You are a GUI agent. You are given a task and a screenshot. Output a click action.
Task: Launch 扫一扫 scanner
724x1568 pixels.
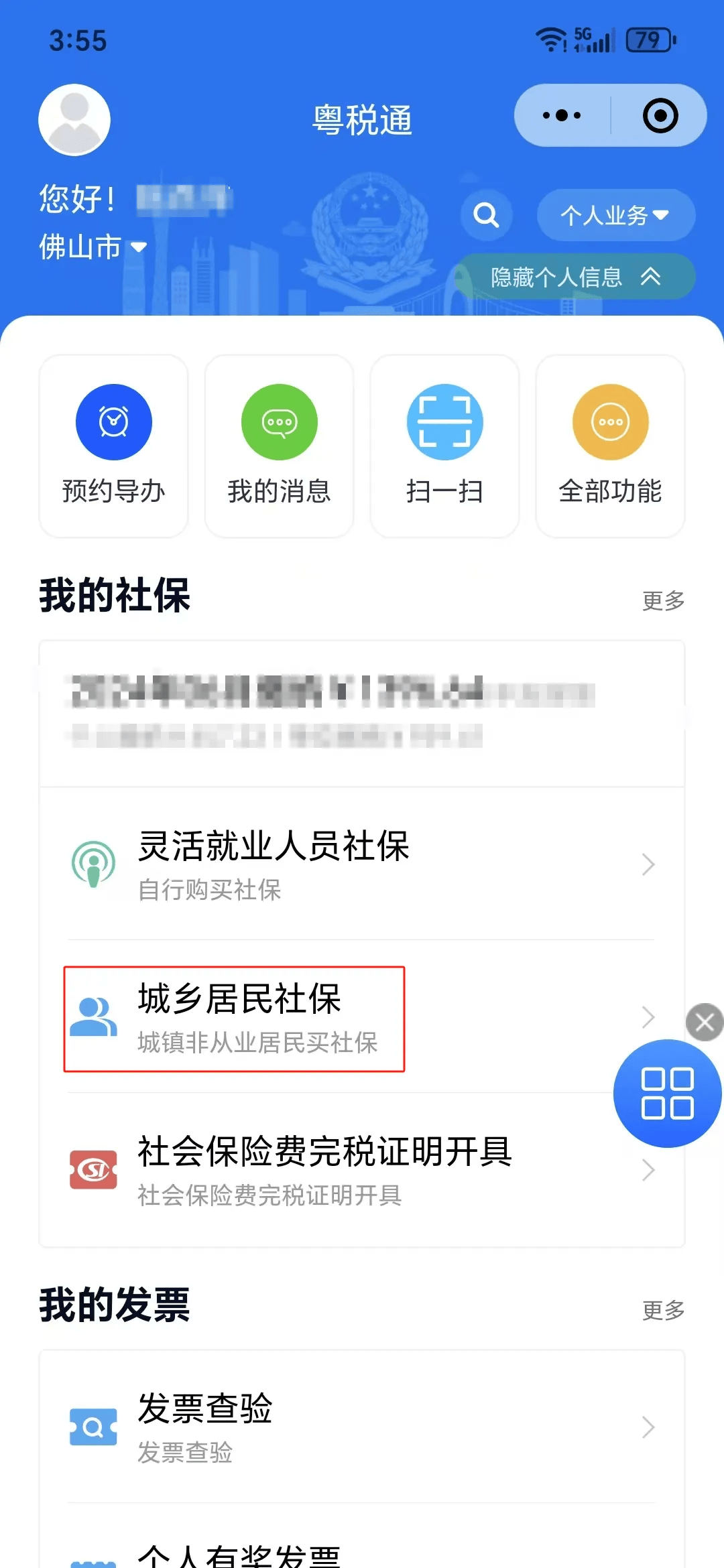[x=444, y=446]
